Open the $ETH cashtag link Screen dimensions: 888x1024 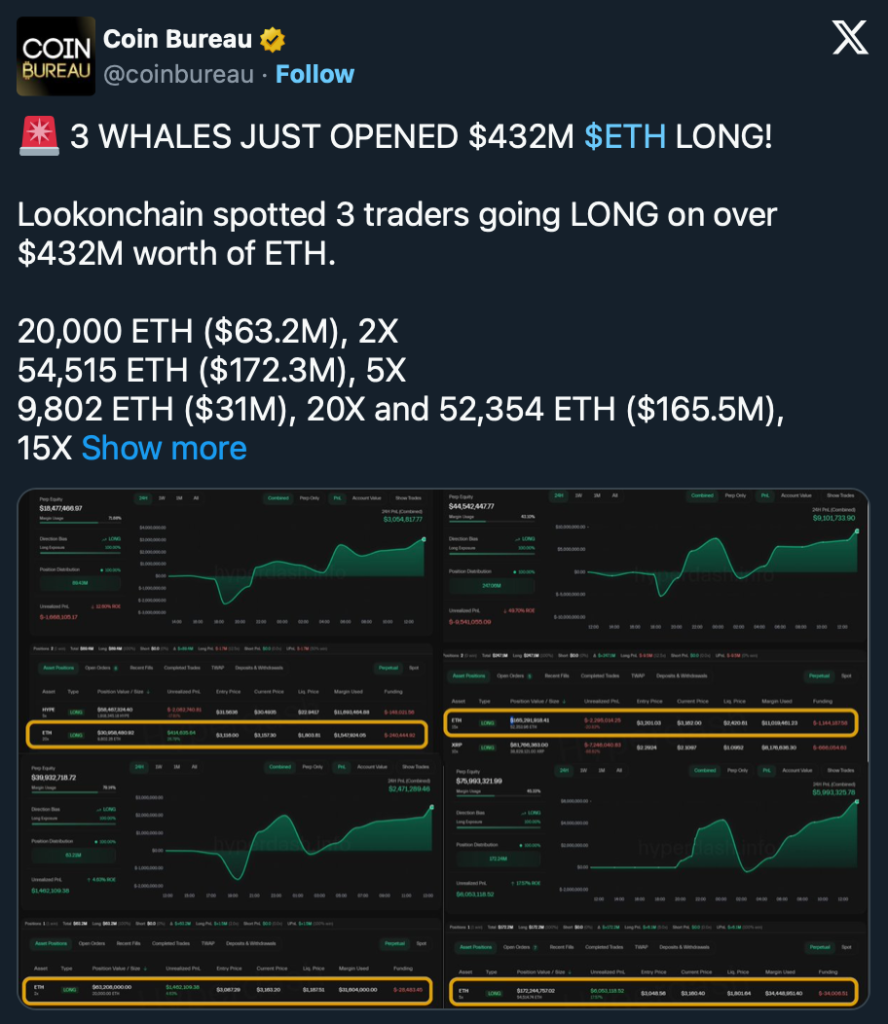625,136
